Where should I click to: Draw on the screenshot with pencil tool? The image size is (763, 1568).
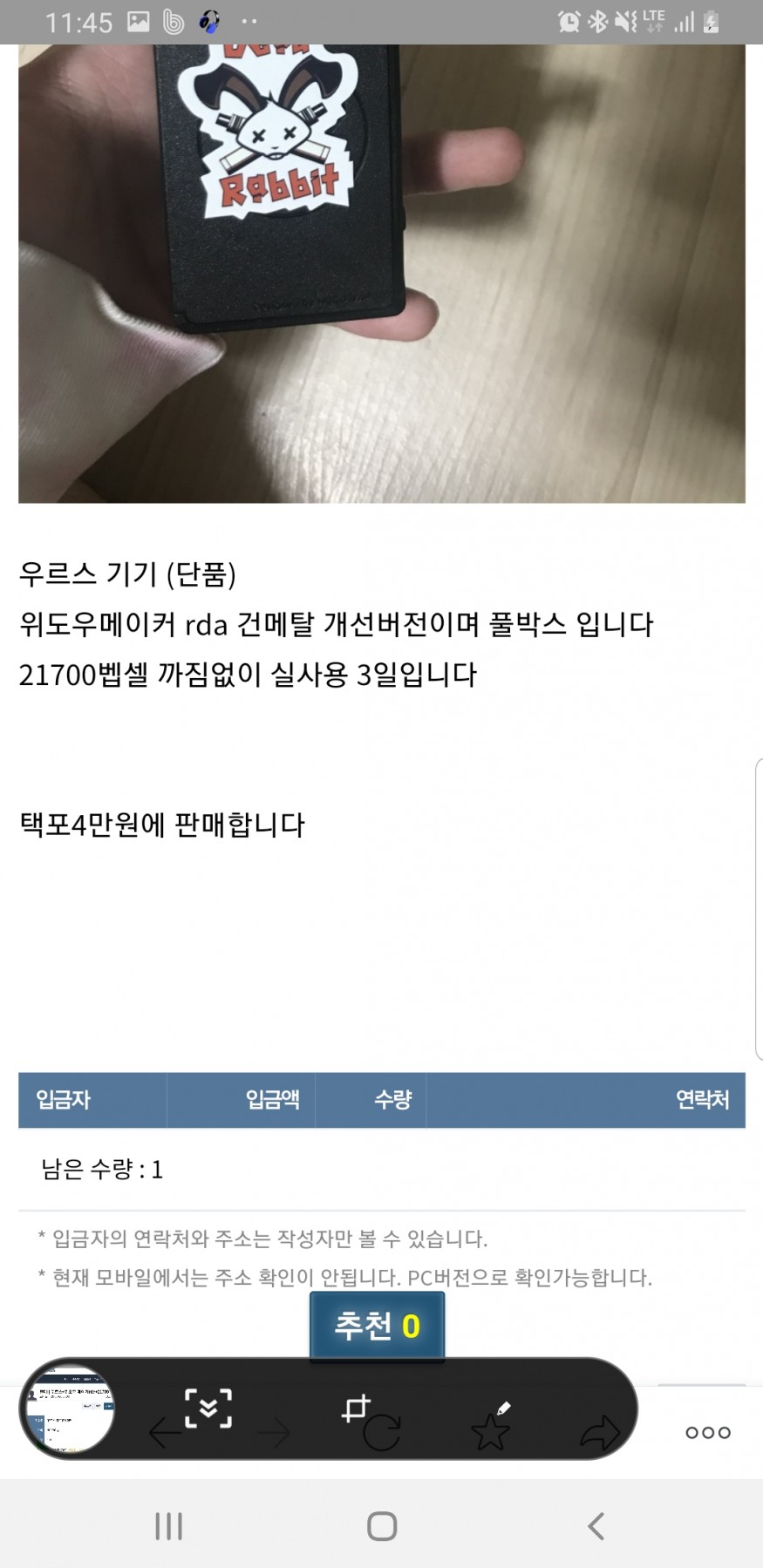point(503,1408)
